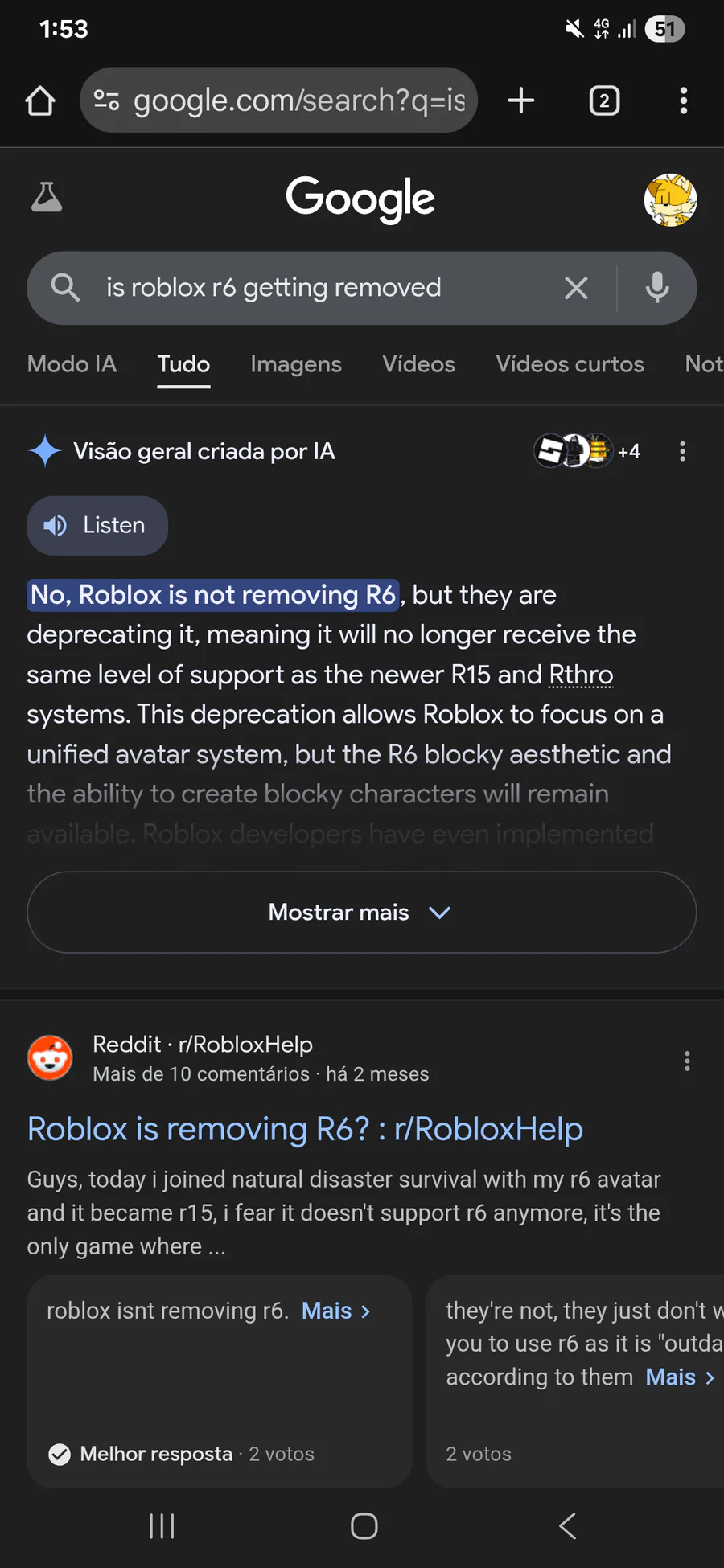Listen to the AI overview
The height and width of the screenshot is (1568, 724).
coord(97,526)
